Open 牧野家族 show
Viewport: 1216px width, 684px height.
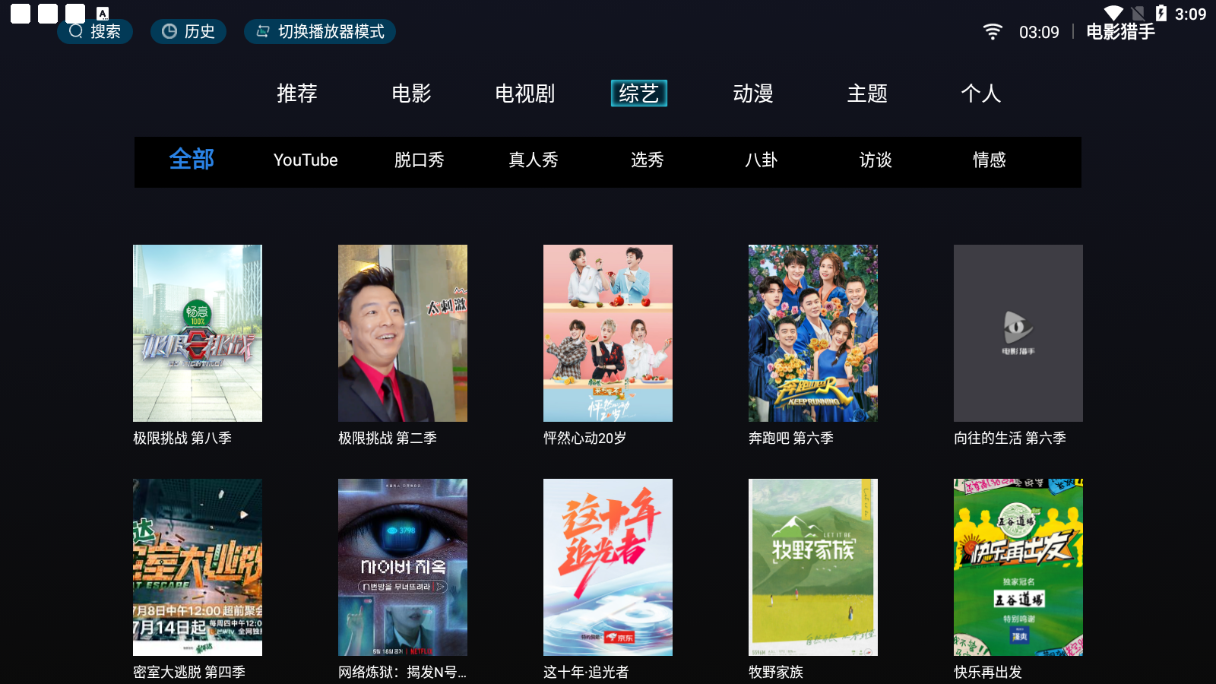click(813, 567)
